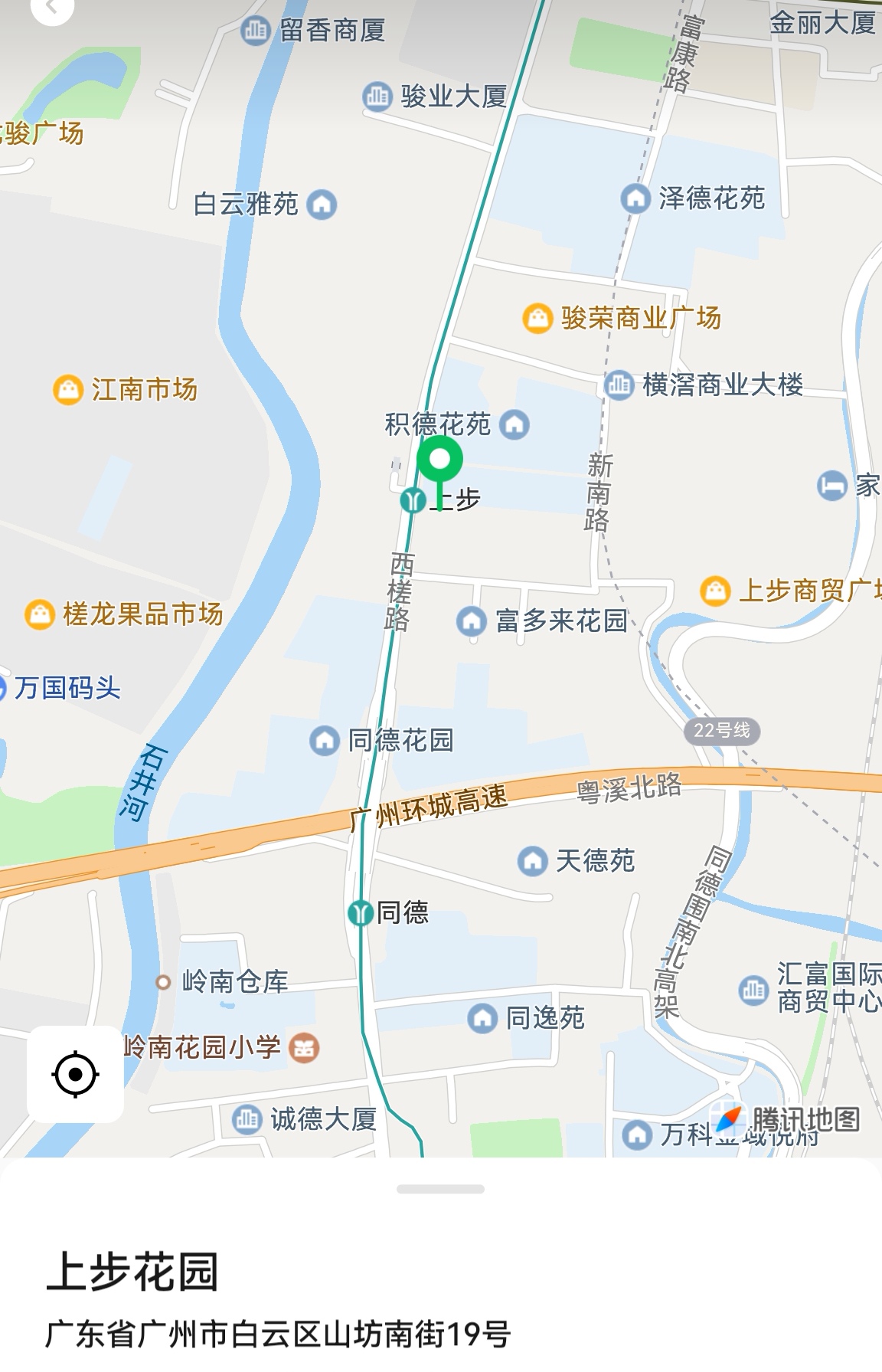Tap the 骏荣商业广场 shopping mall icon
This screenshot has width=882, height=1372.
538,316
